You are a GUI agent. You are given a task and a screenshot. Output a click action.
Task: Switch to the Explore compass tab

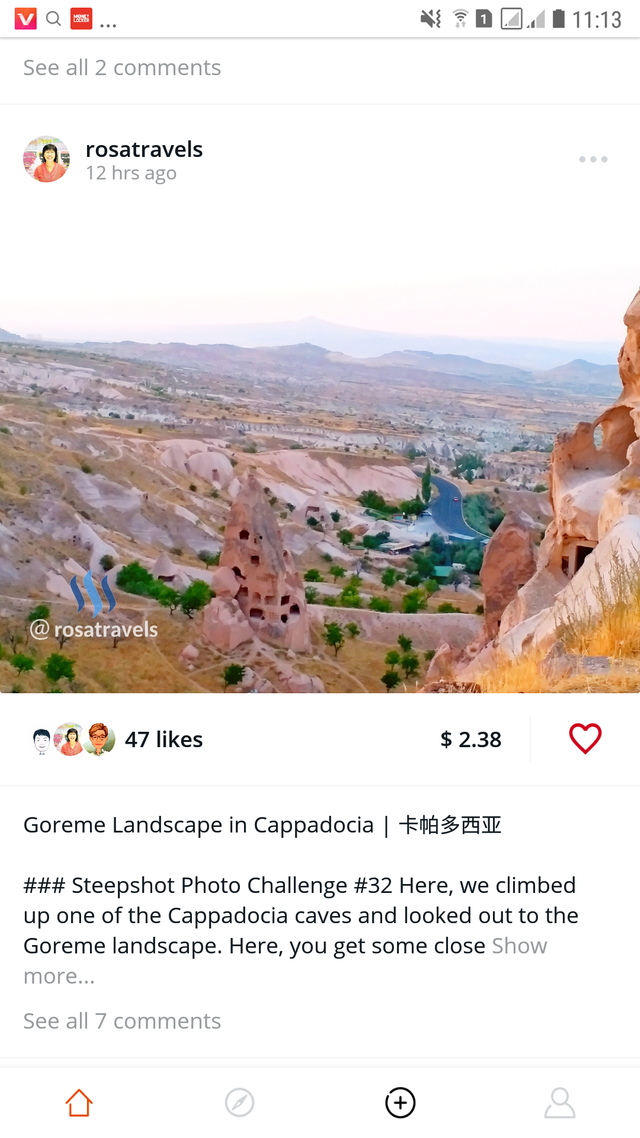239,1103
